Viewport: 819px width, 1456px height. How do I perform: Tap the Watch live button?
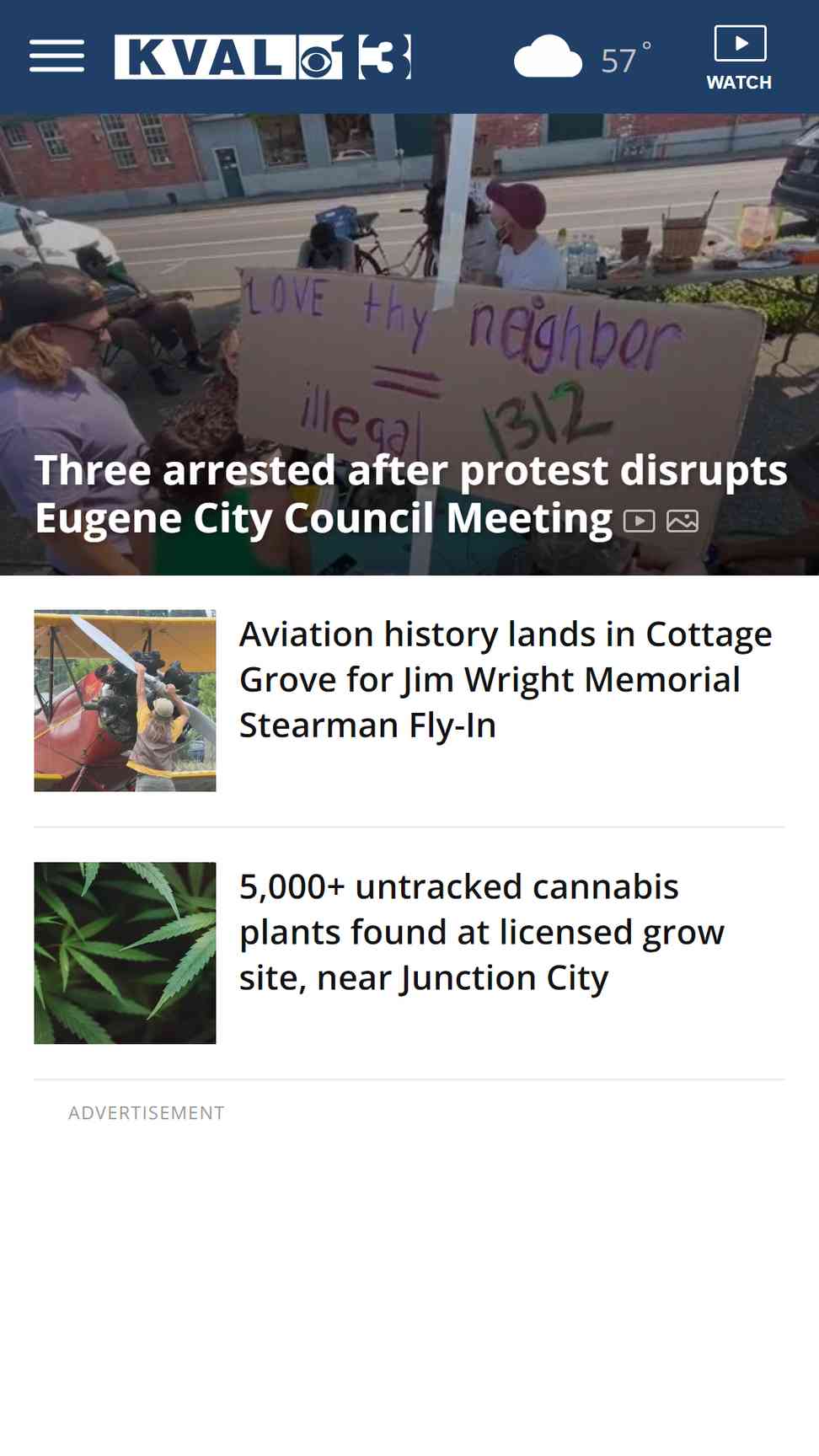(x=739, y=58)
